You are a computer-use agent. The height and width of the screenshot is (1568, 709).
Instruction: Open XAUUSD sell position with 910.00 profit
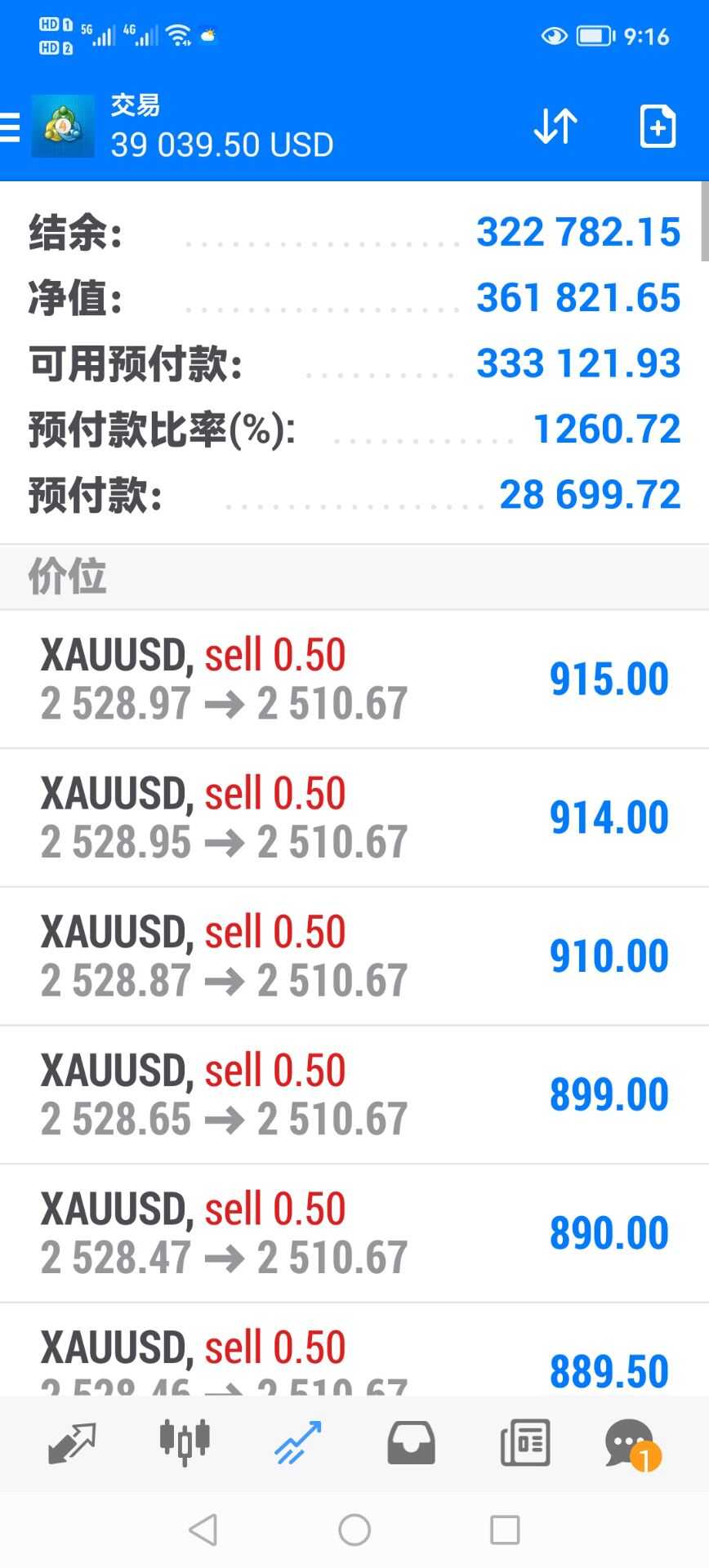pyautogui.click(x=354, y=956)
